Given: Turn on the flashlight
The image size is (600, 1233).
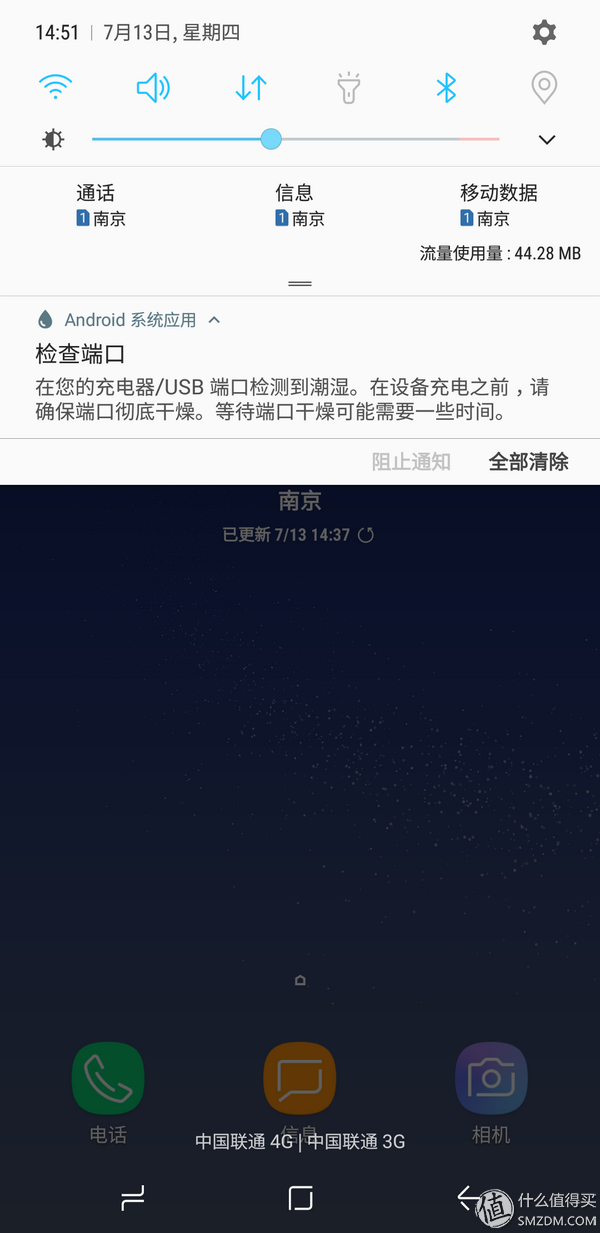Looking at the screenshot, I should (348, 88).
